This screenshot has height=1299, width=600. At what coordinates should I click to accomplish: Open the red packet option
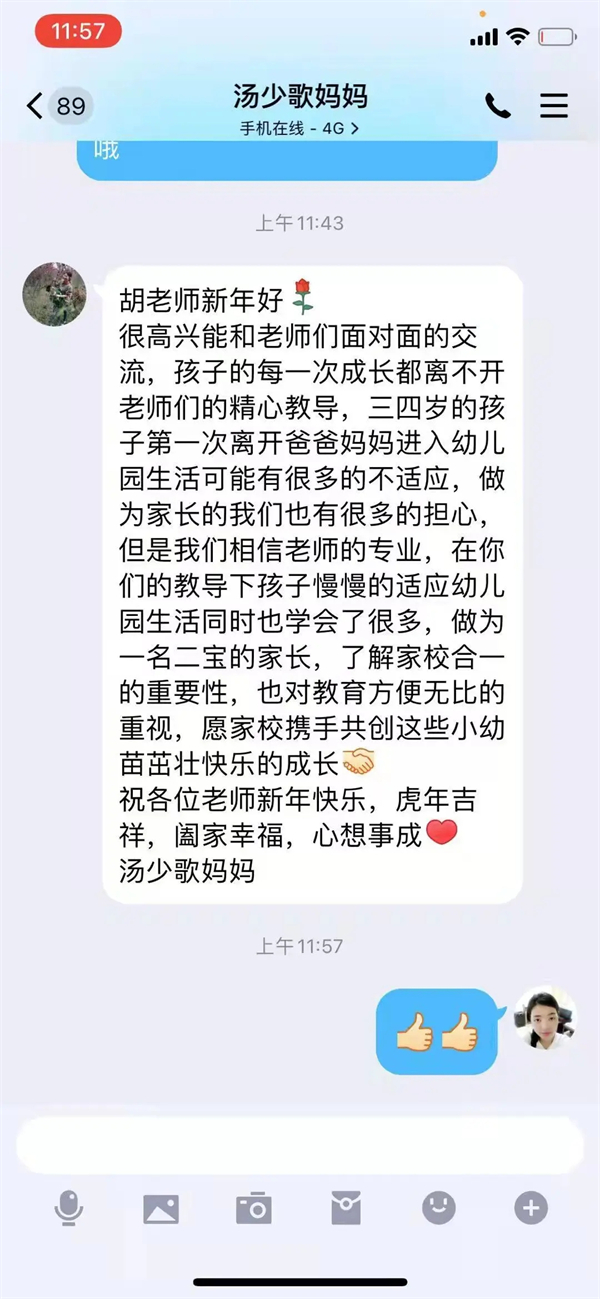[x=346, y=1209]
